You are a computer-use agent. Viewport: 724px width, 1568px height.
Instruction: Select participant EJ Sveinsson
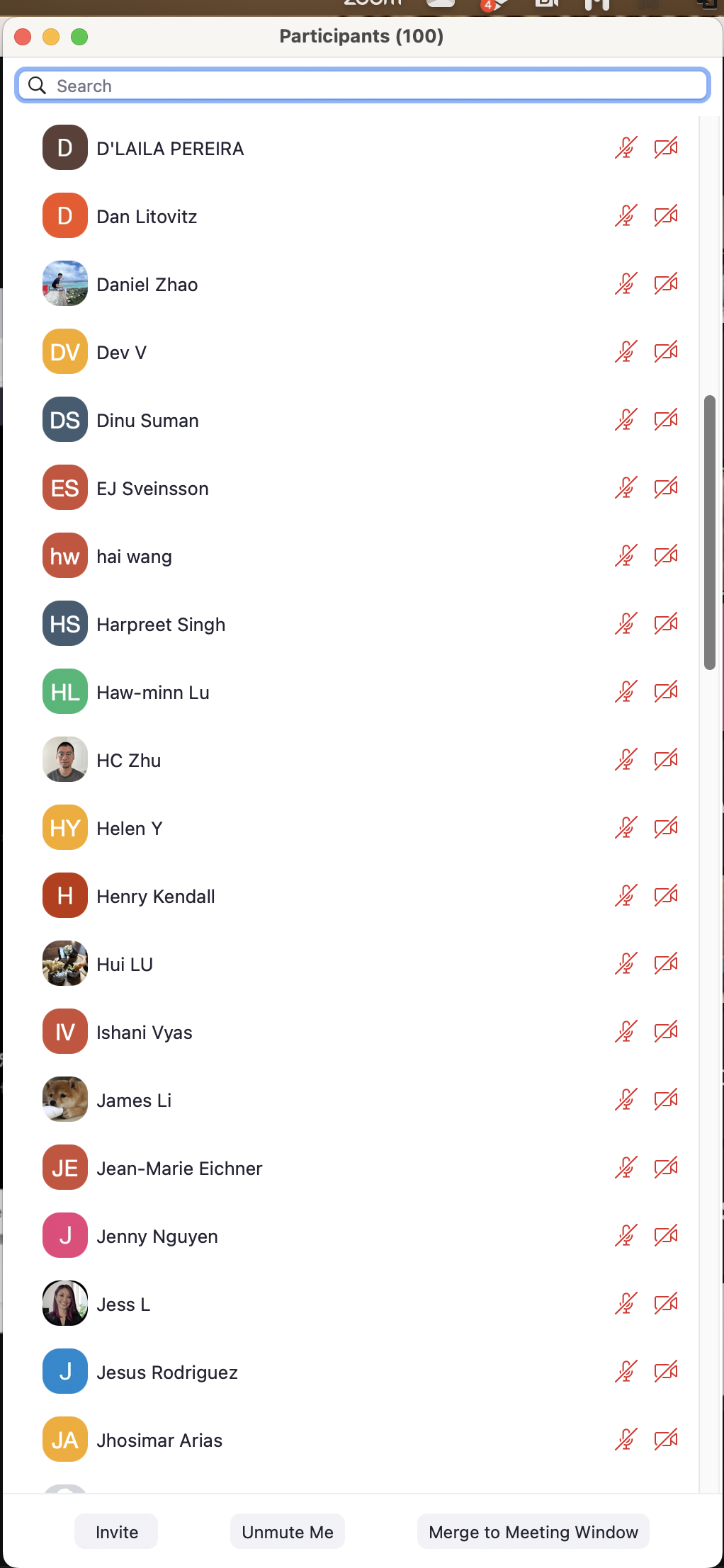point(152,489)
